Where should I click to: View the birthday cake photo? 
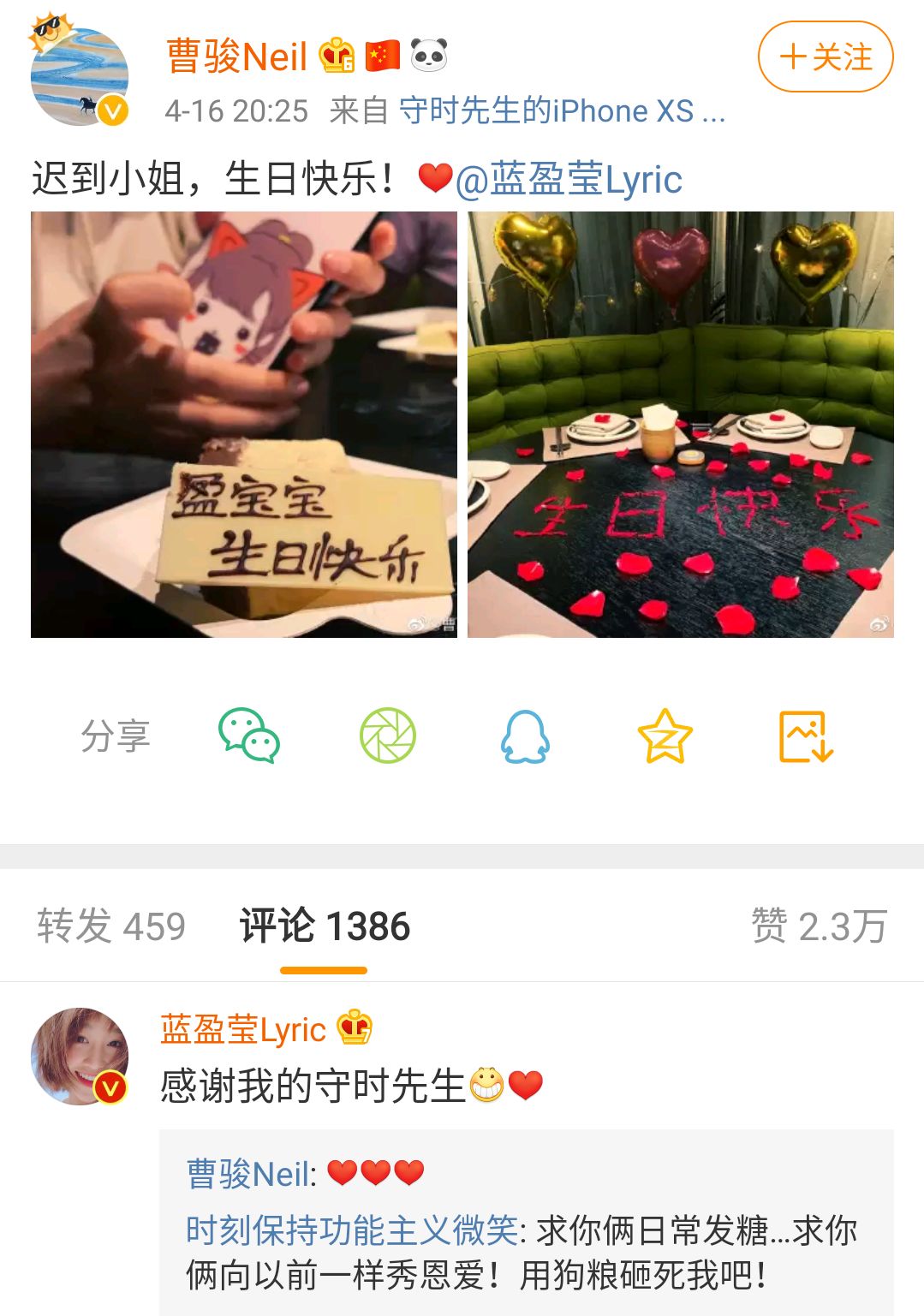(x=244, y=425)
